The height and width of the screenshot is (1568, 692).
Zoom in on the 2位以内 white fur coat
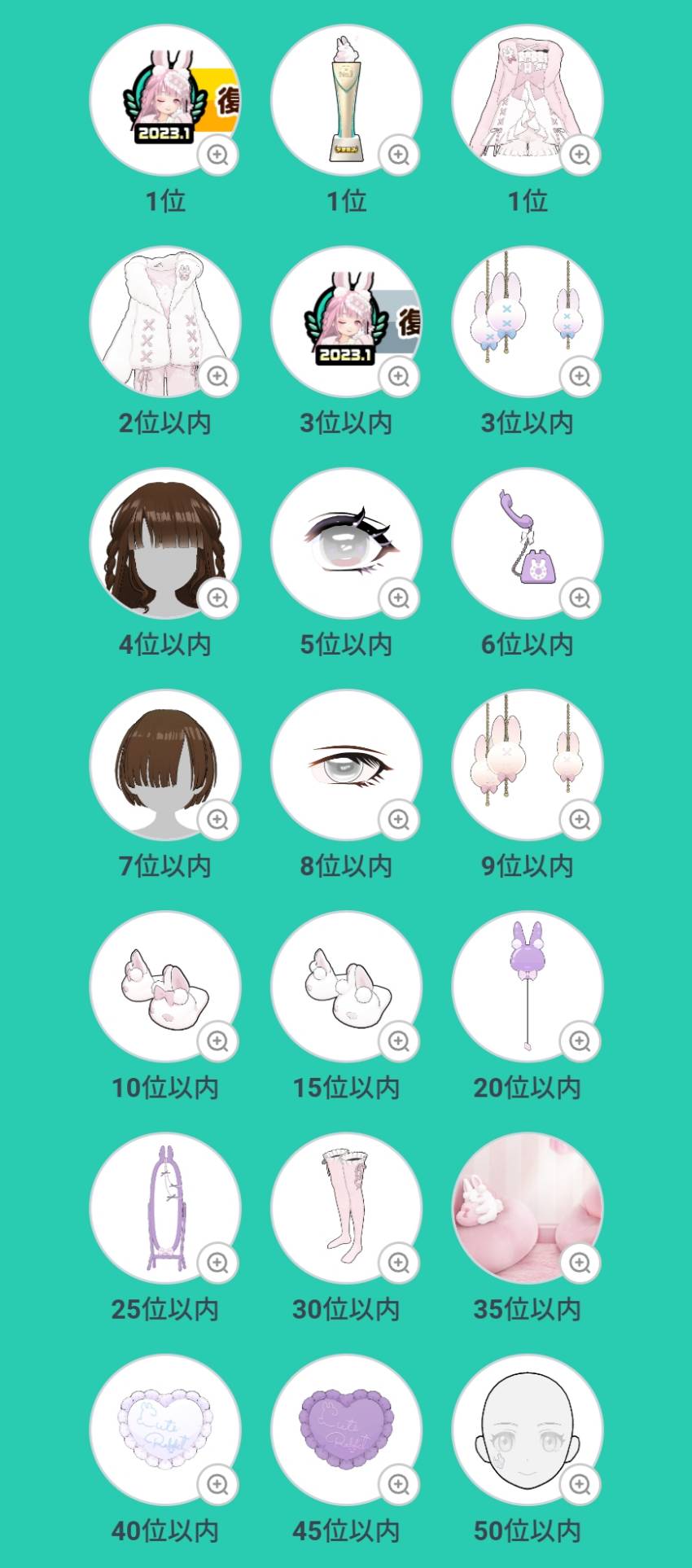pos(217,376)
